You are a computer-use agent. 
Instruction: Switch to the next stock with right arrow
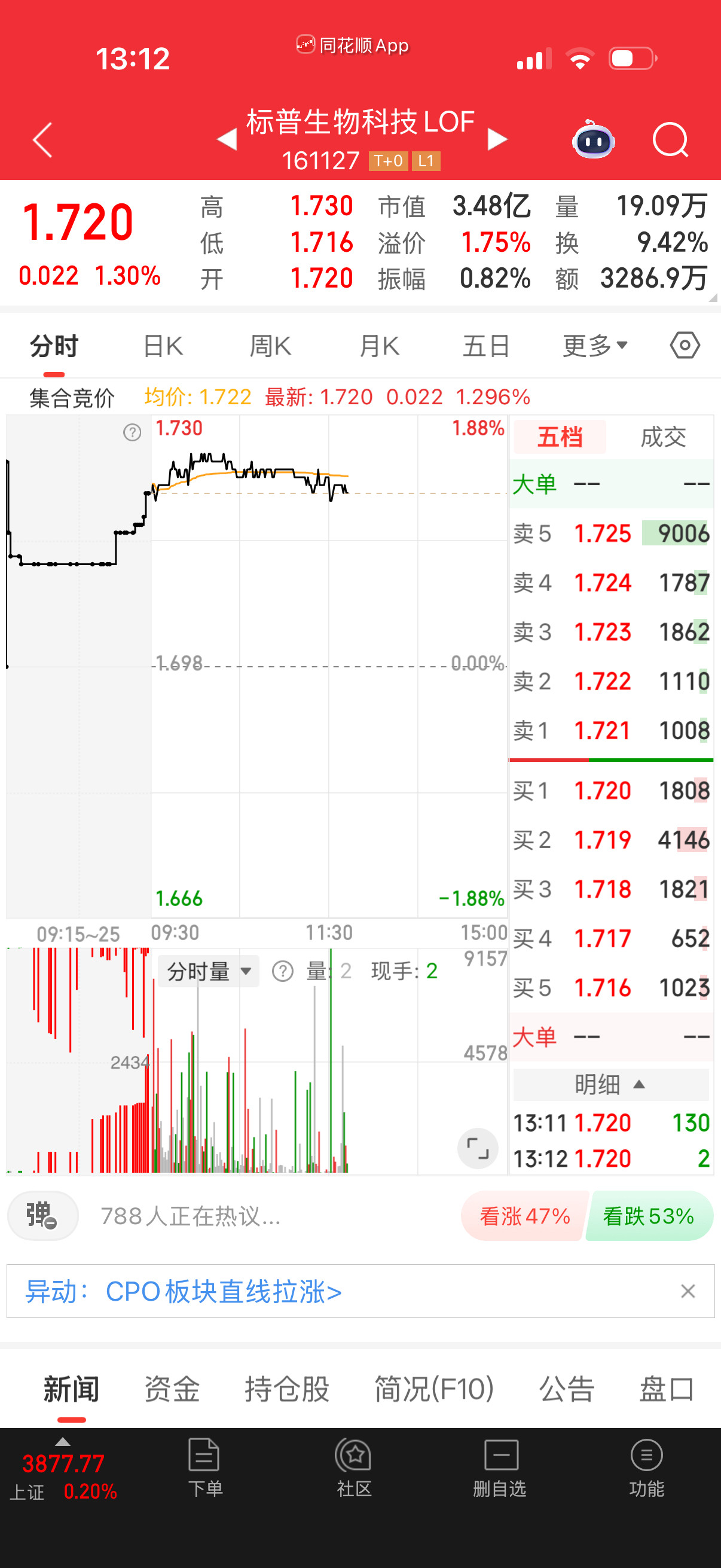(x=497, y=139)
